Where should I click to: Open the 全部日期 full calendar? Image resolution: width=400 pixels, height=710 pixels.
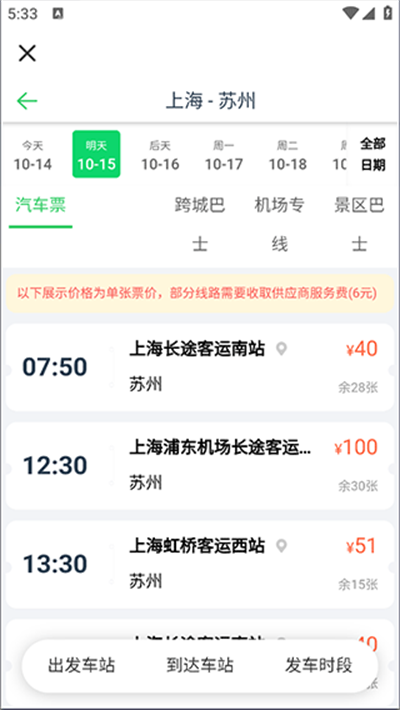coord(373,155)
